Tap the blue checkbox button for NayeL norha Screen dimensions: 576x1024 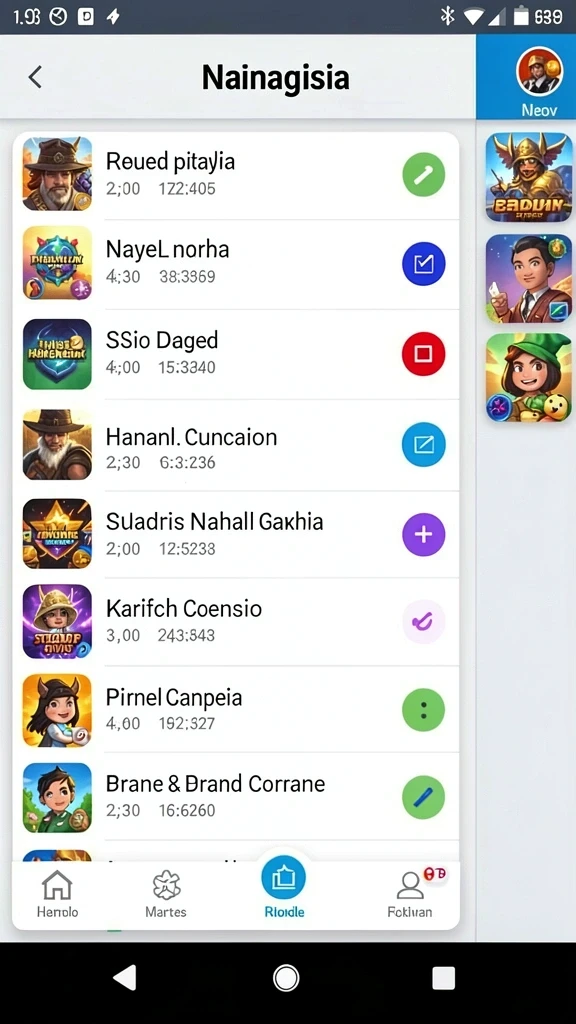[423, 264]
